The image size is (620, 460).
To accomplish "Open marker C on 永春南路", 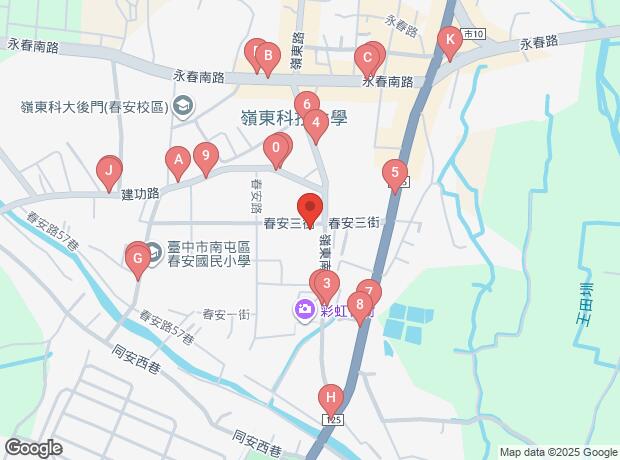I will (367, 59).
